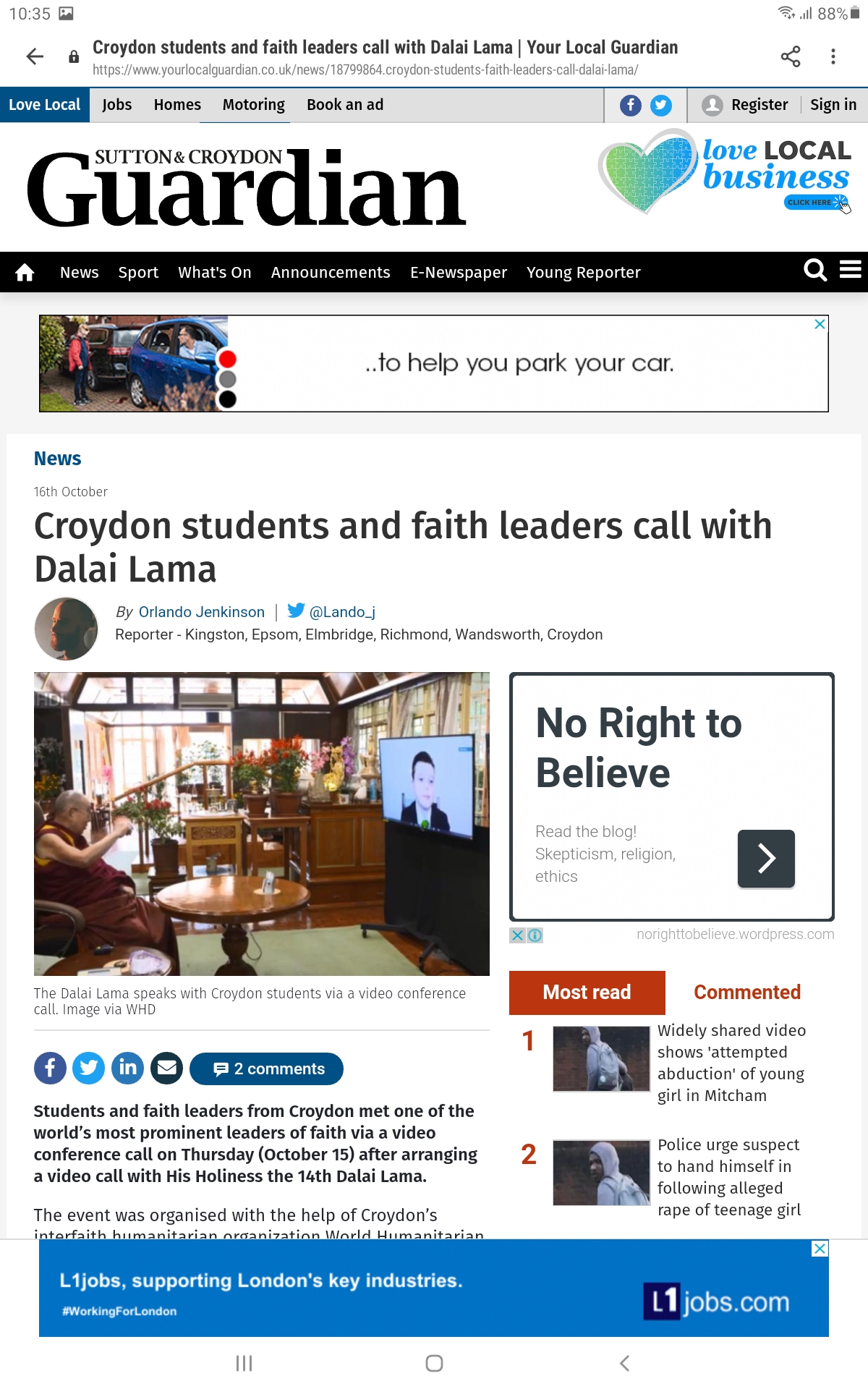The width and height of the screenshot is (868, 1389).
Task: Close the L1jobs banner ad
Action: tap(820, 1249)
